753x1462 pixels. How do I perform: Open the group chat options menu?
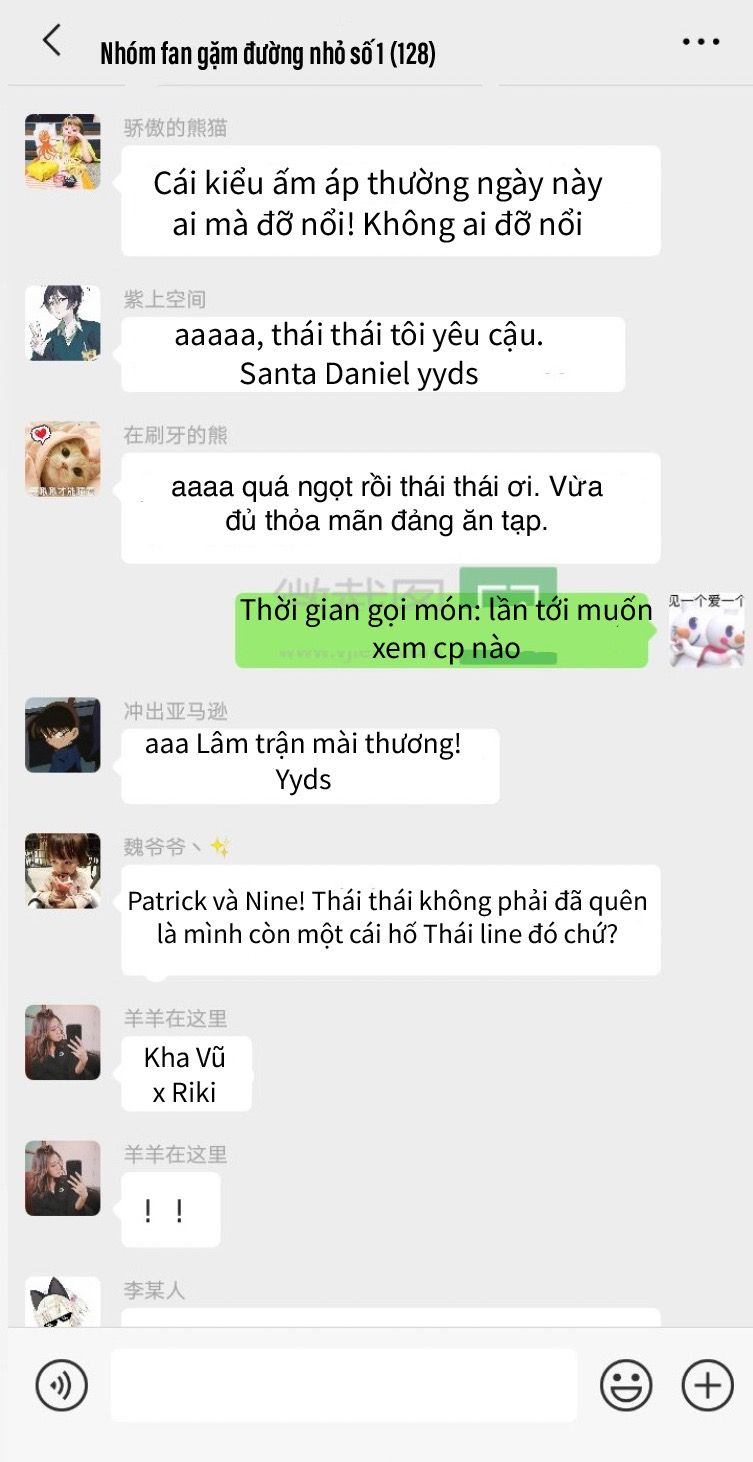point(700,42)
